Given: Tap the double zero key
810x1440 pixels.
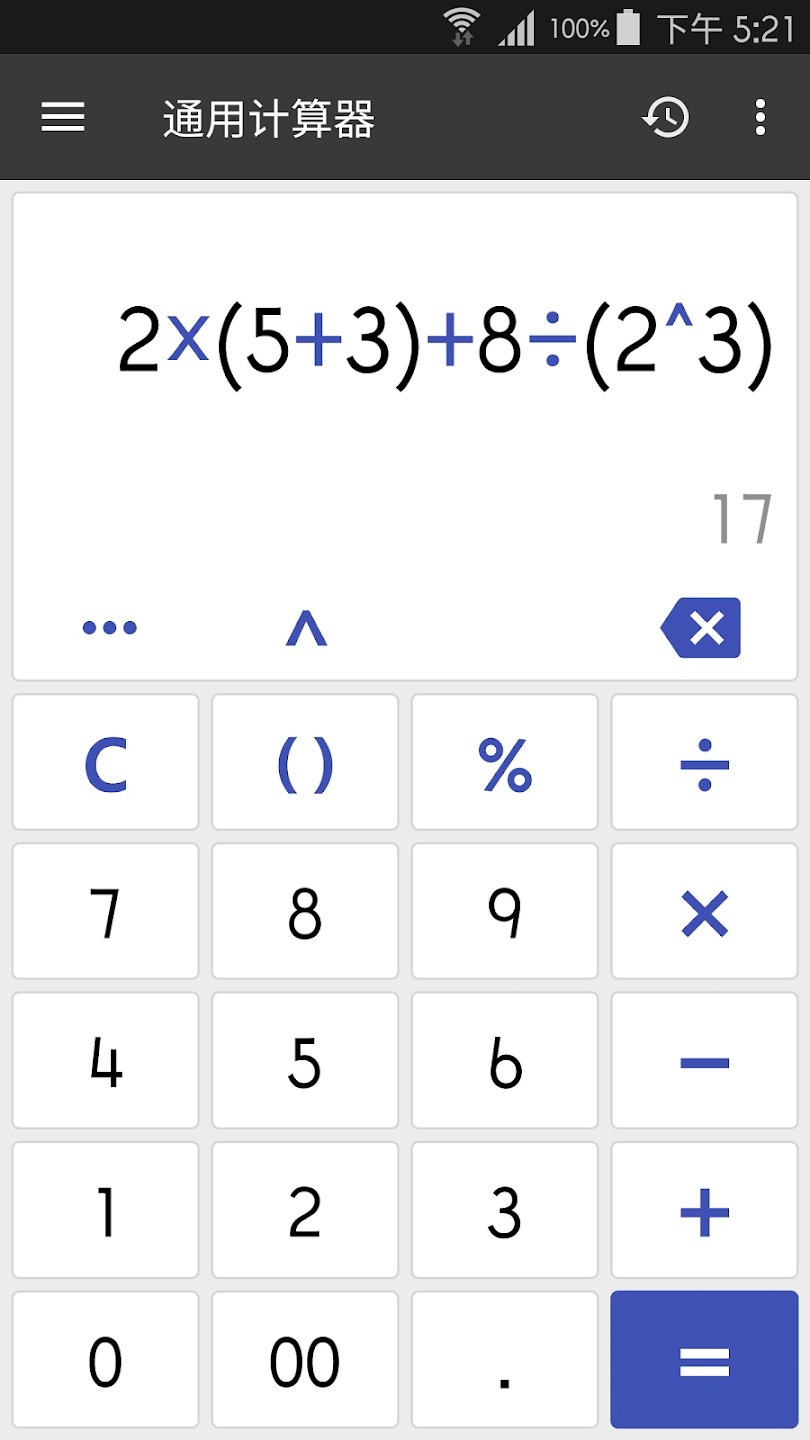Looking at the screenshot, I should click(305, 1360).
